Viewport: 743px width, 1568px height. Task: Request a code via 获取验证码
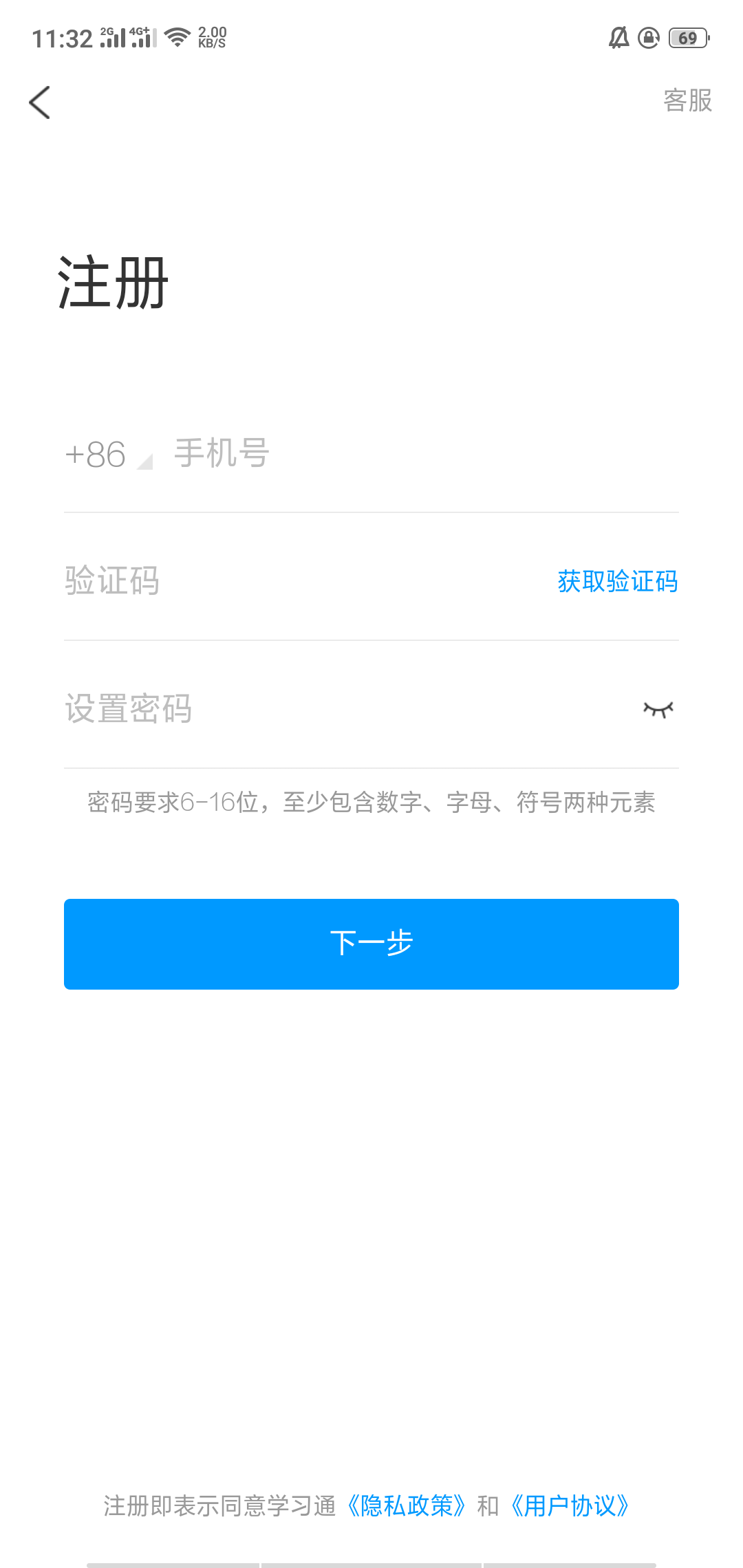[617, 581]
